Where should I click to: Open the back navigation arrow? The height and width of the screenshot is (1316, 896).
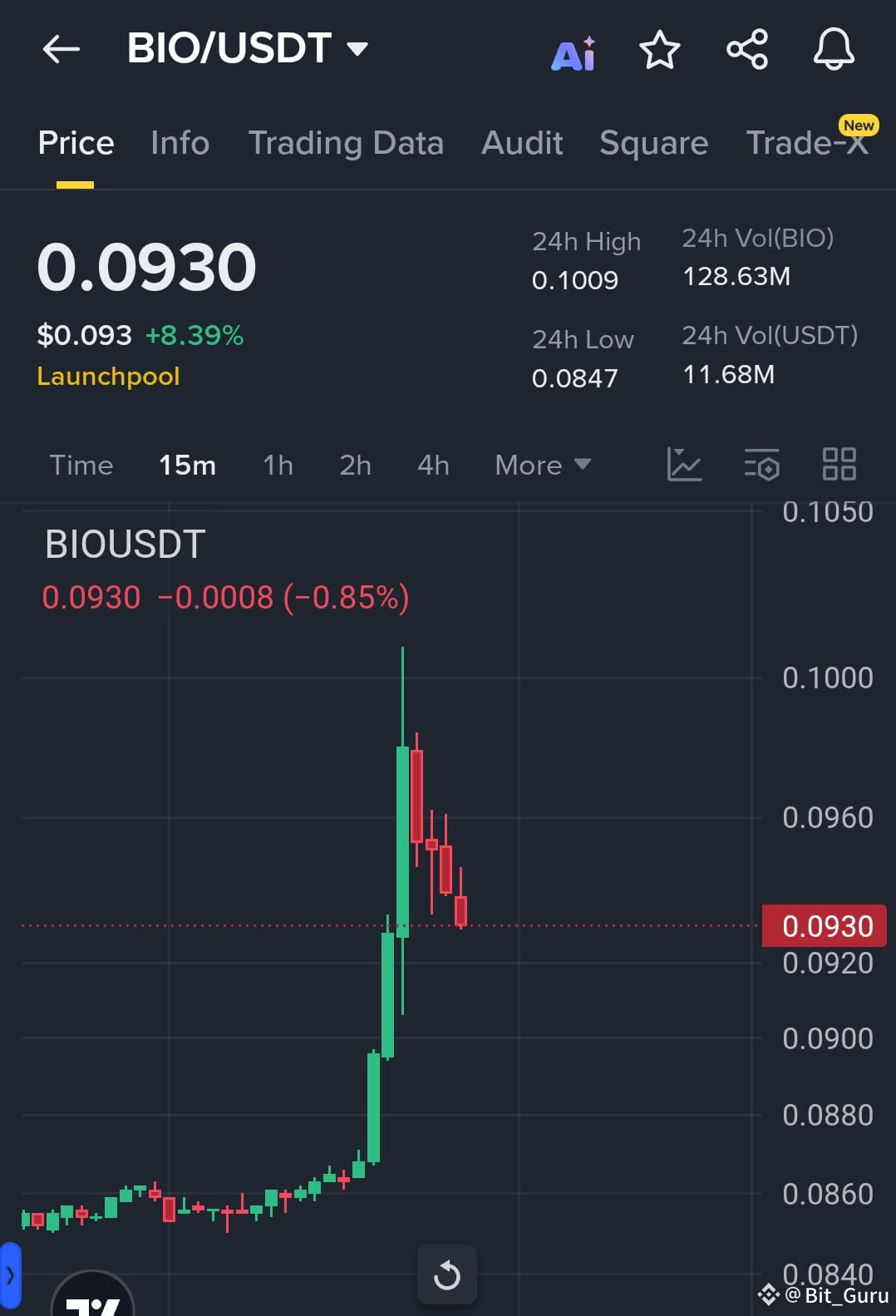[x=60, y=49]
